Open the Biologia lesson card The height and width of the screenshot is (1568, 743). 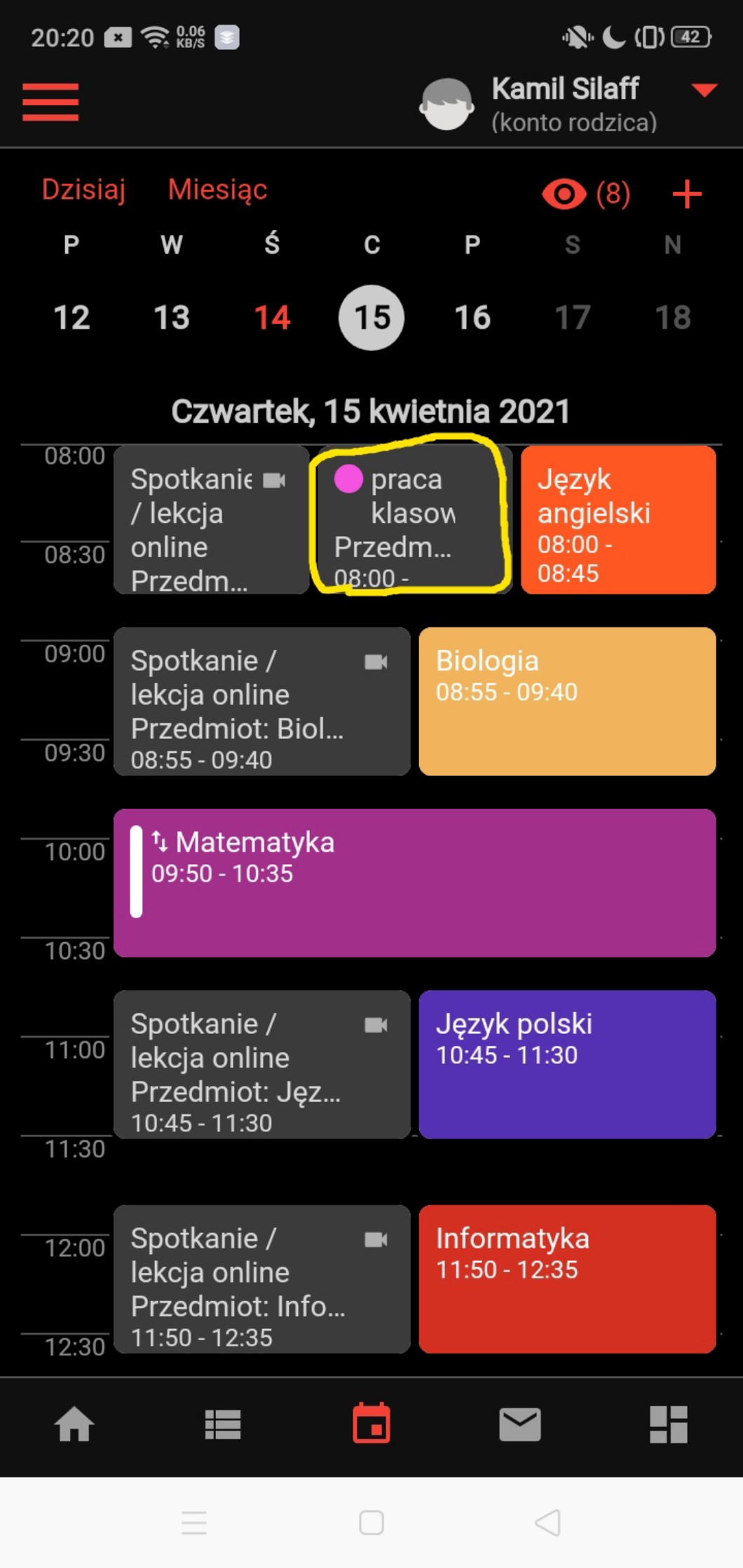click(x=567, y=701)
